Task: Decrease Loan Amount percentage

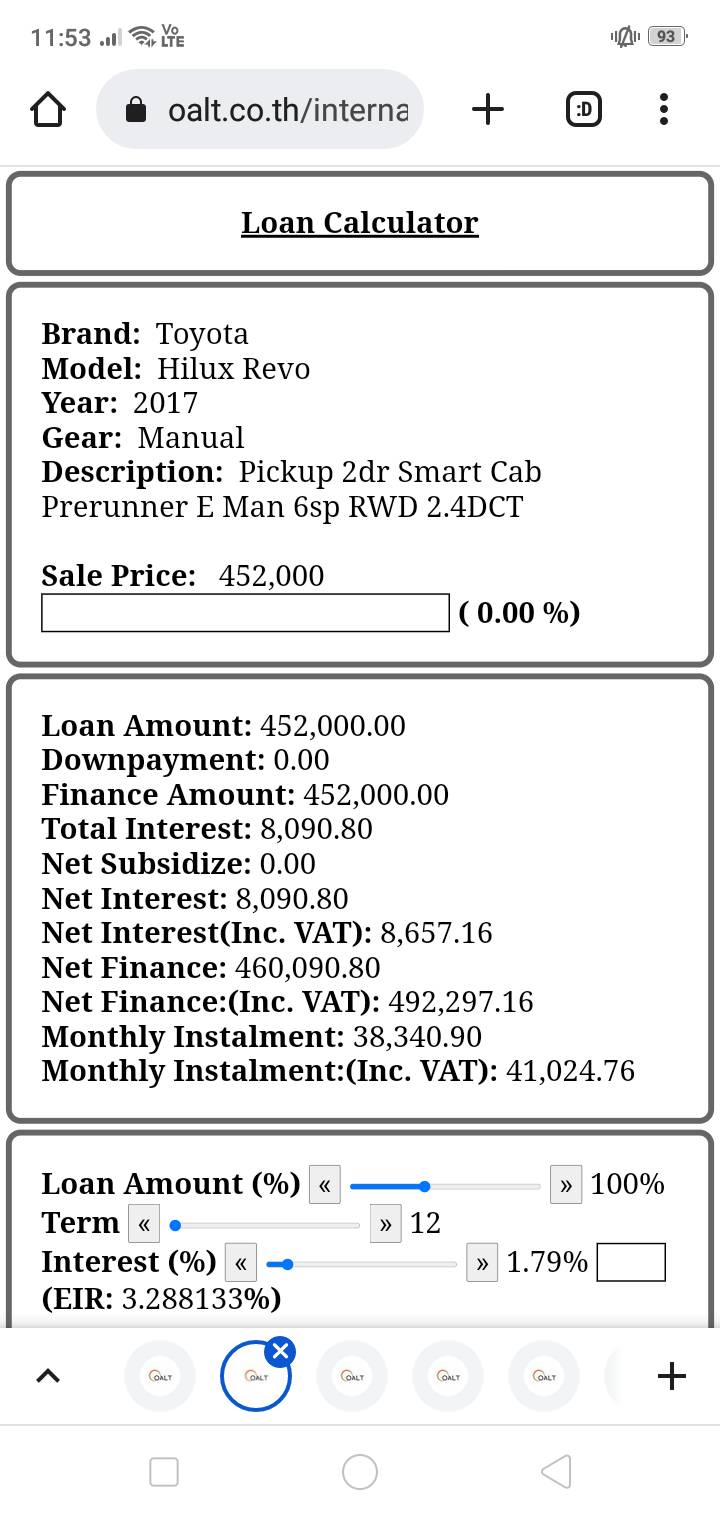Action: [x=324, y=1186]
